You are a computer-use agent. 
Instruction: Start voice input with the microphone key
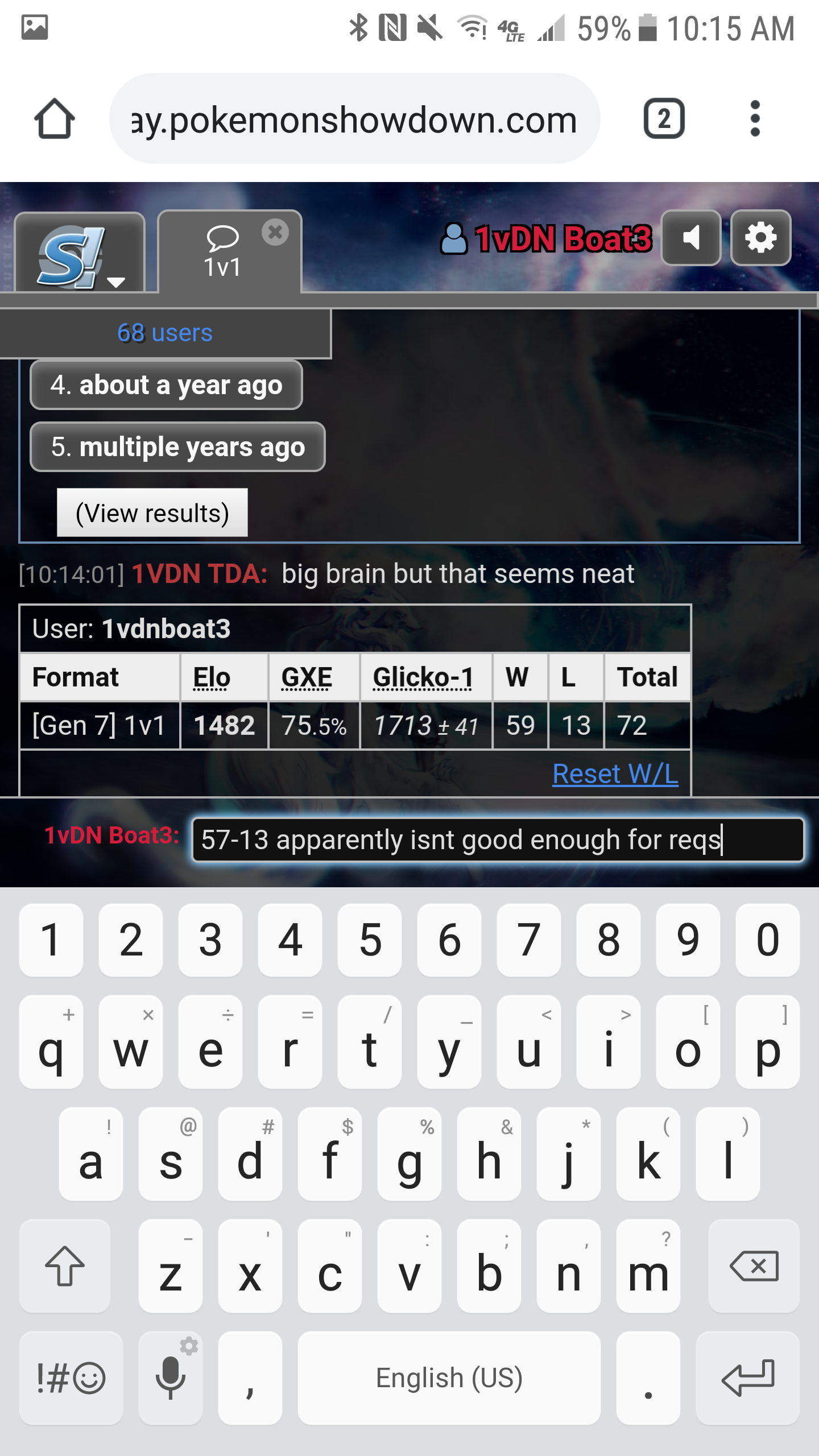point(171,1378)
